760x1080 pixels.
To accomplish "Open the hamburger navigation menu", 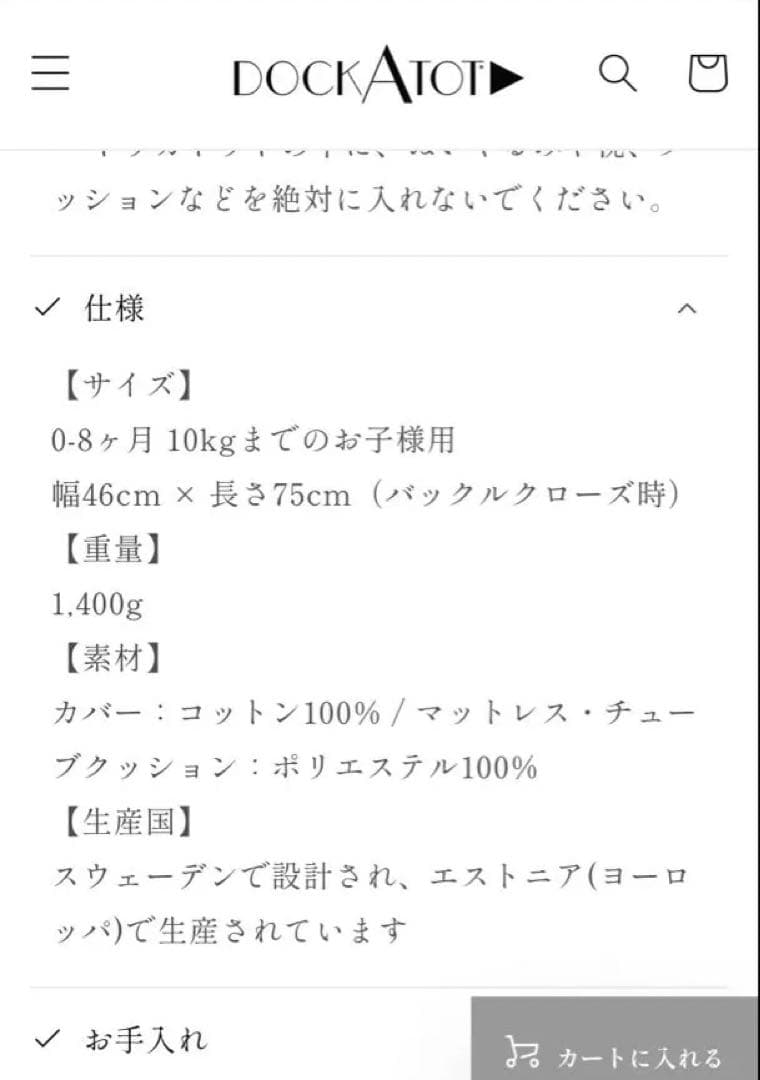I will (x=50, y=74).
